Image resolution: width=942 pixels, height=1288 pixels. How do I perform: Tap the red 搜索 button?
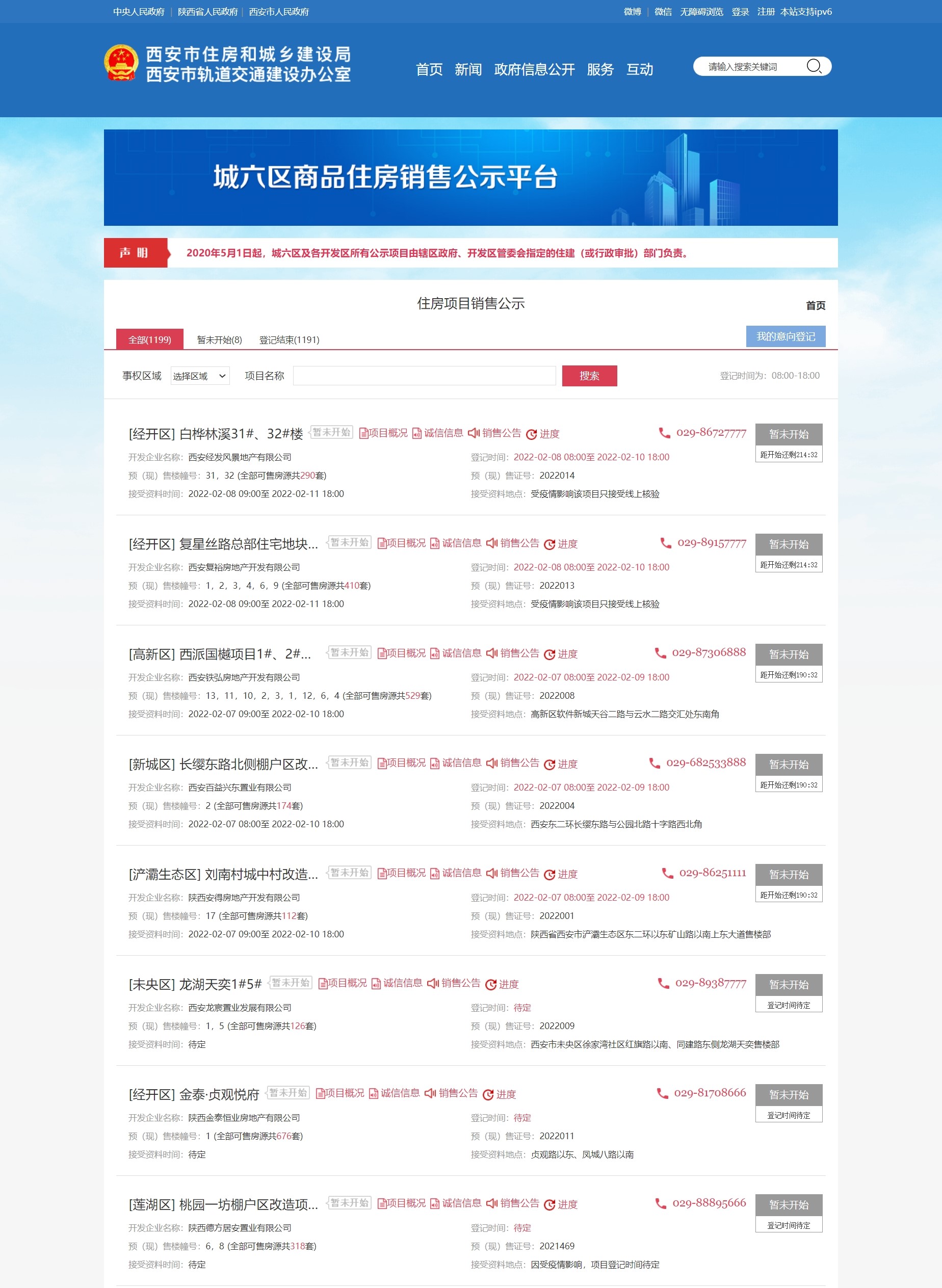[589, 376]
